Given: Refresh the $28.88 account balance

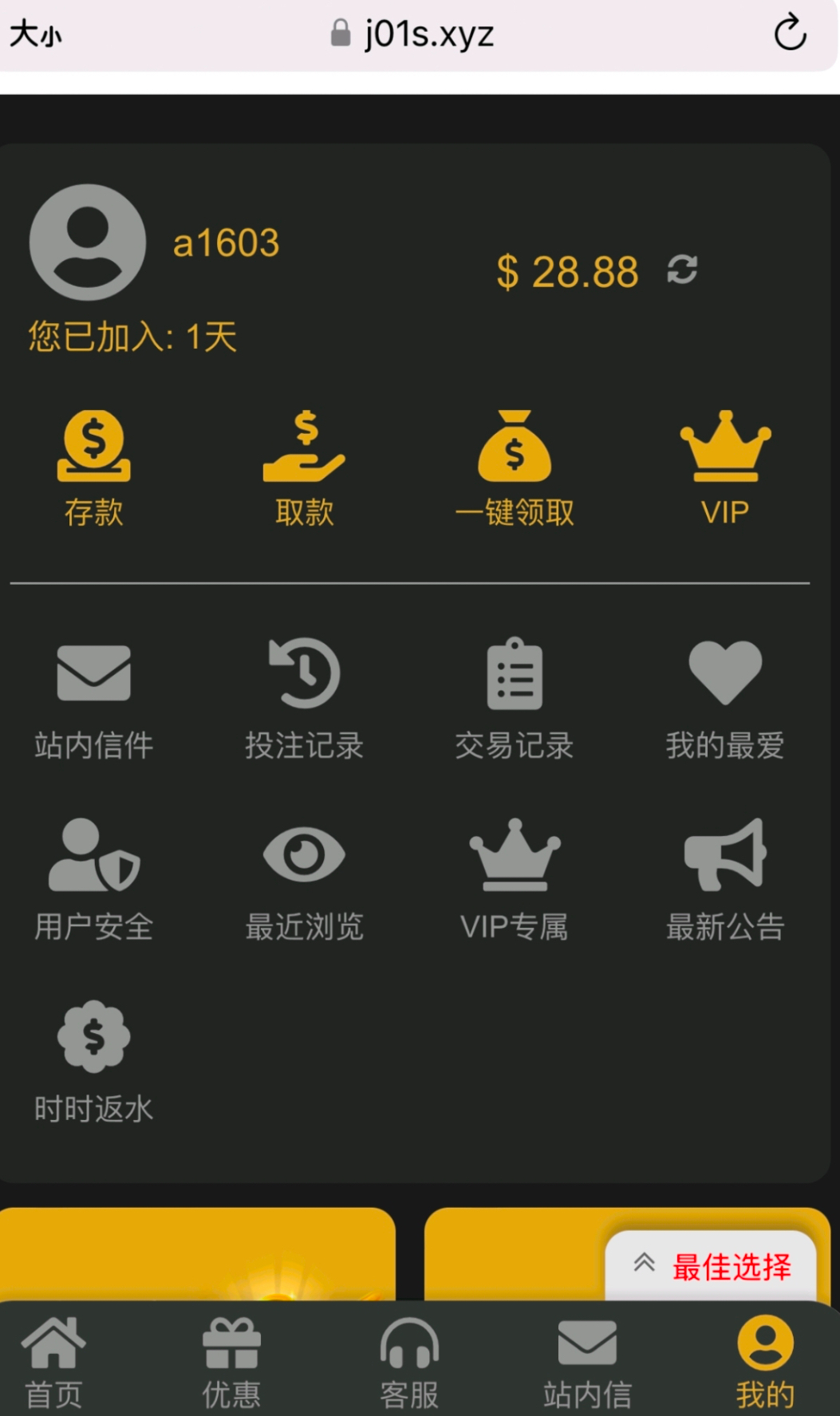Looking at the screenshot, I should click(682, 270).
